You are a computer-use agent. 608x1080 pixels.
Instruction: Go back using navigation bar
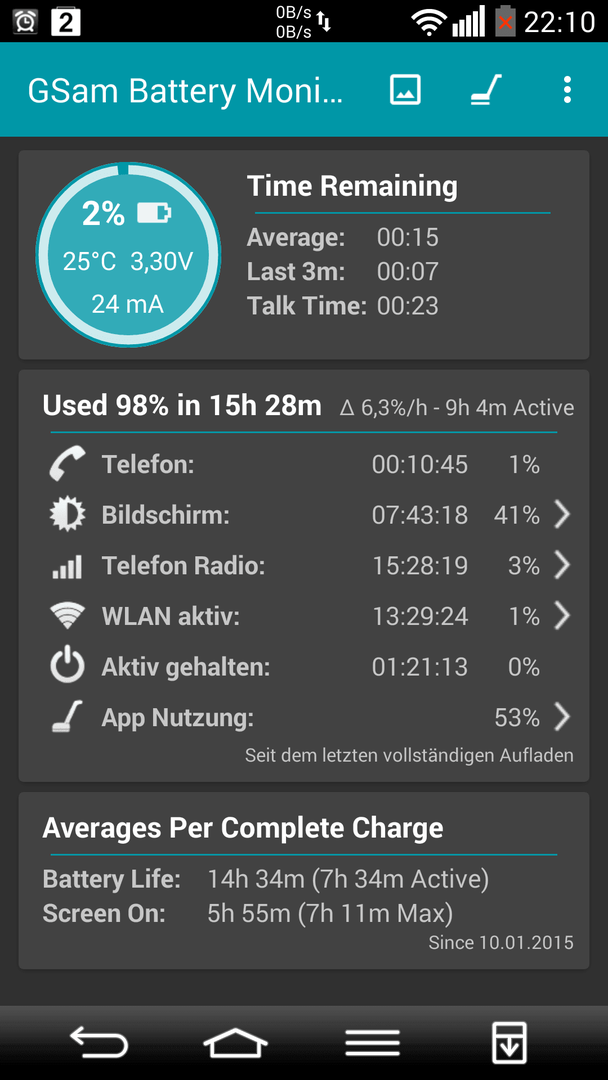tap(99, 1042)
